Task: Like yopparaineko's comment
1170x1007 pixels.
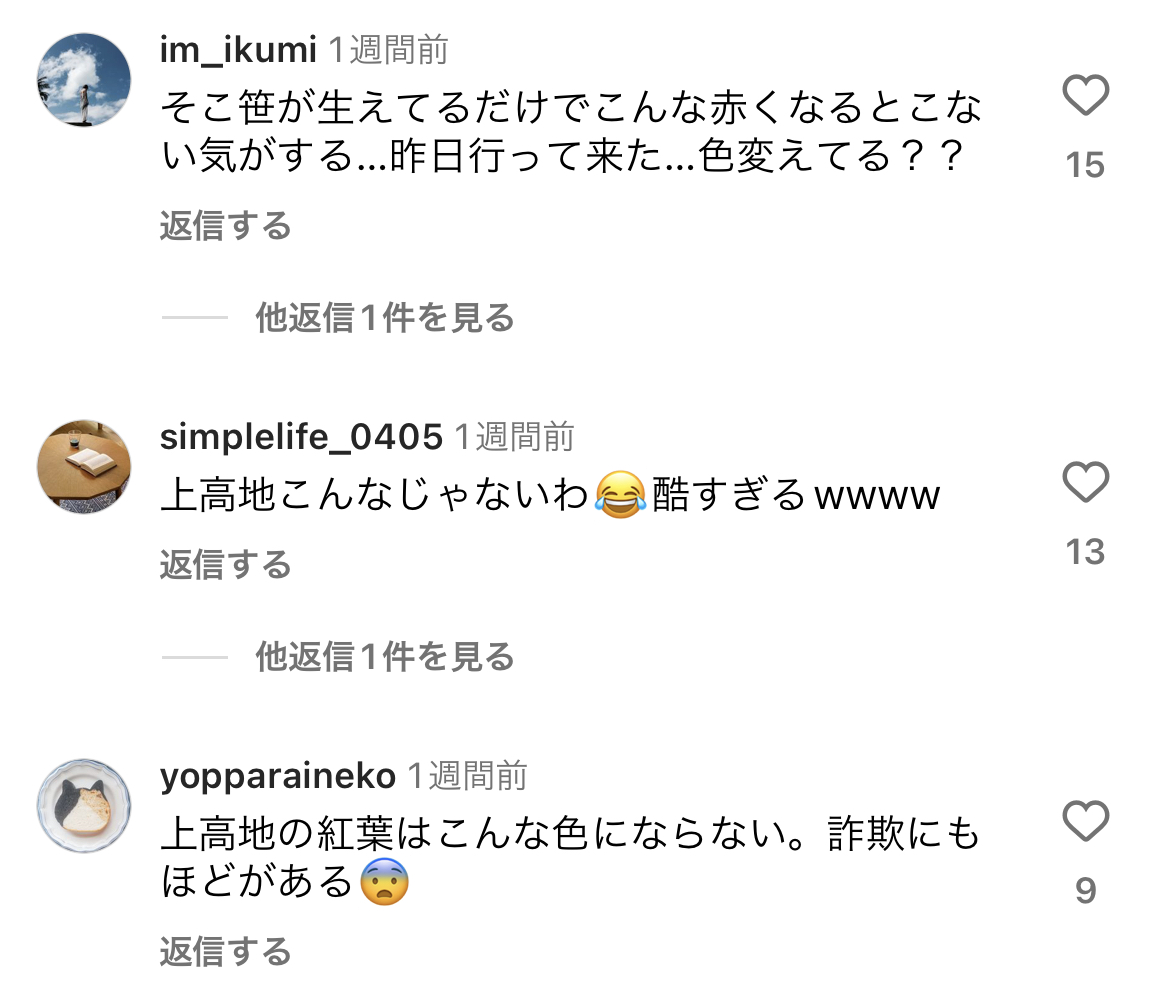Action: pyautogui.click(x=1085, y=821)
